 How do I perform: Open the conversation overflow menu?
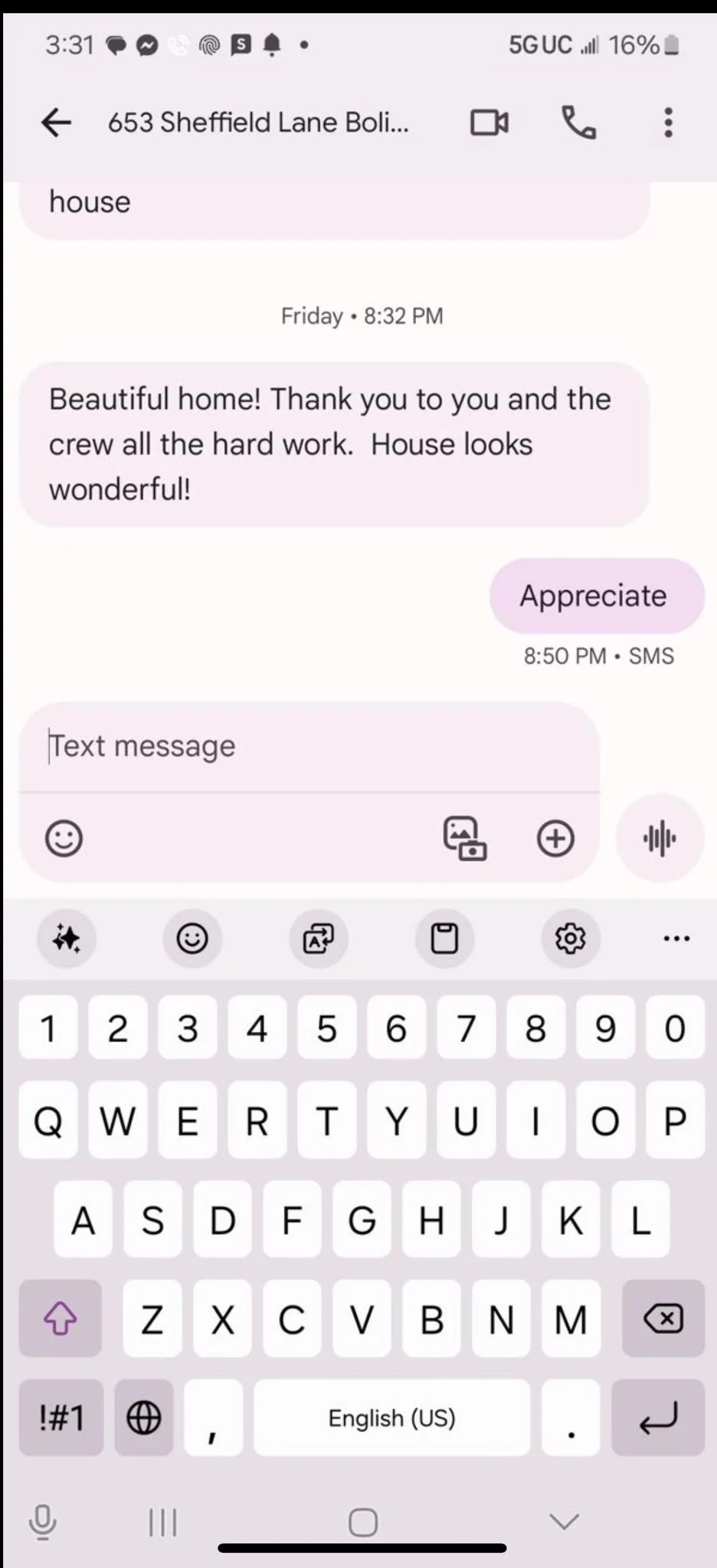[x=668, y=122]
